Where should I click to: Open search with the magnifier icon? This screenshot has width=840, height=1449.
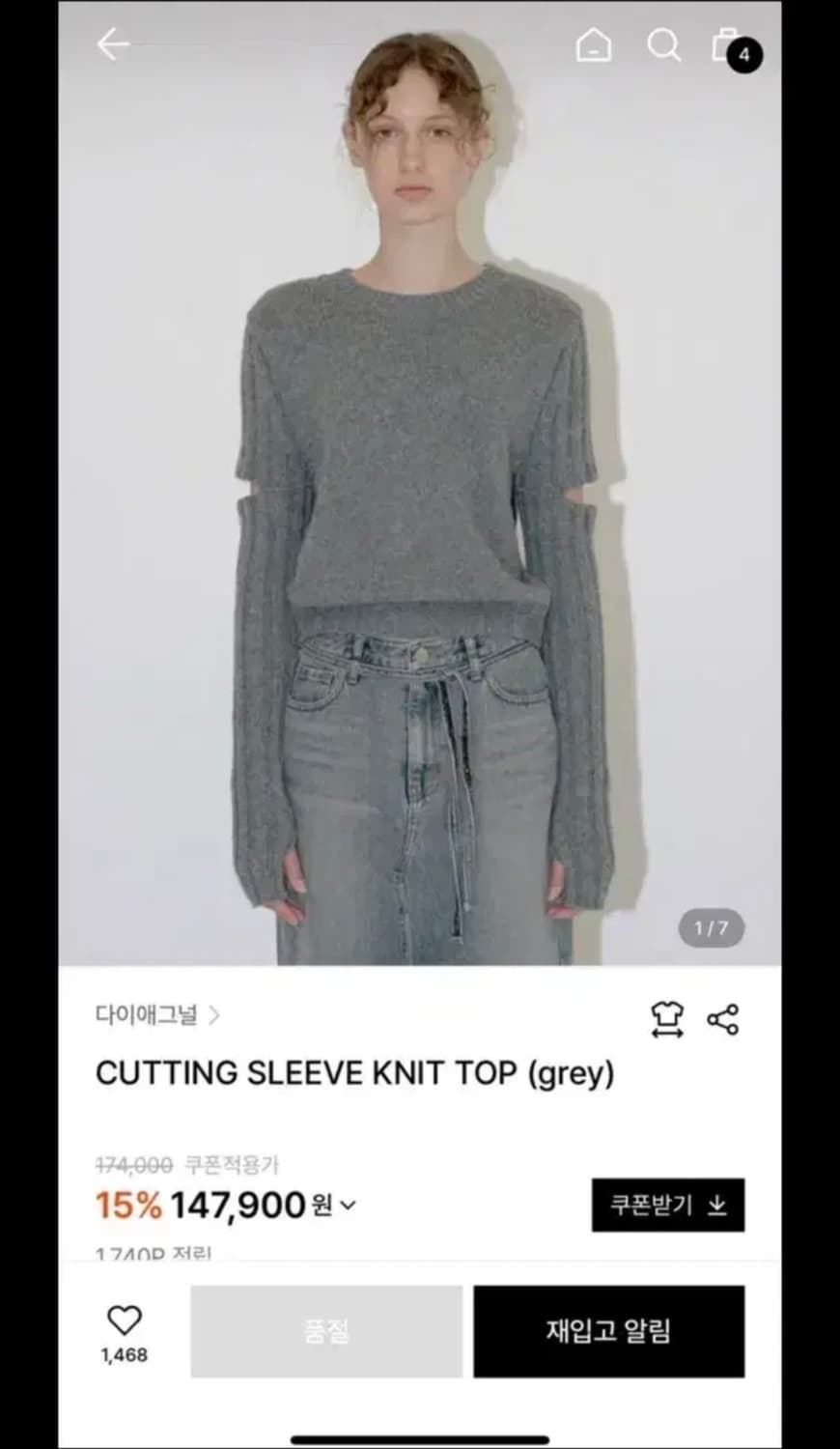[664, 44]
